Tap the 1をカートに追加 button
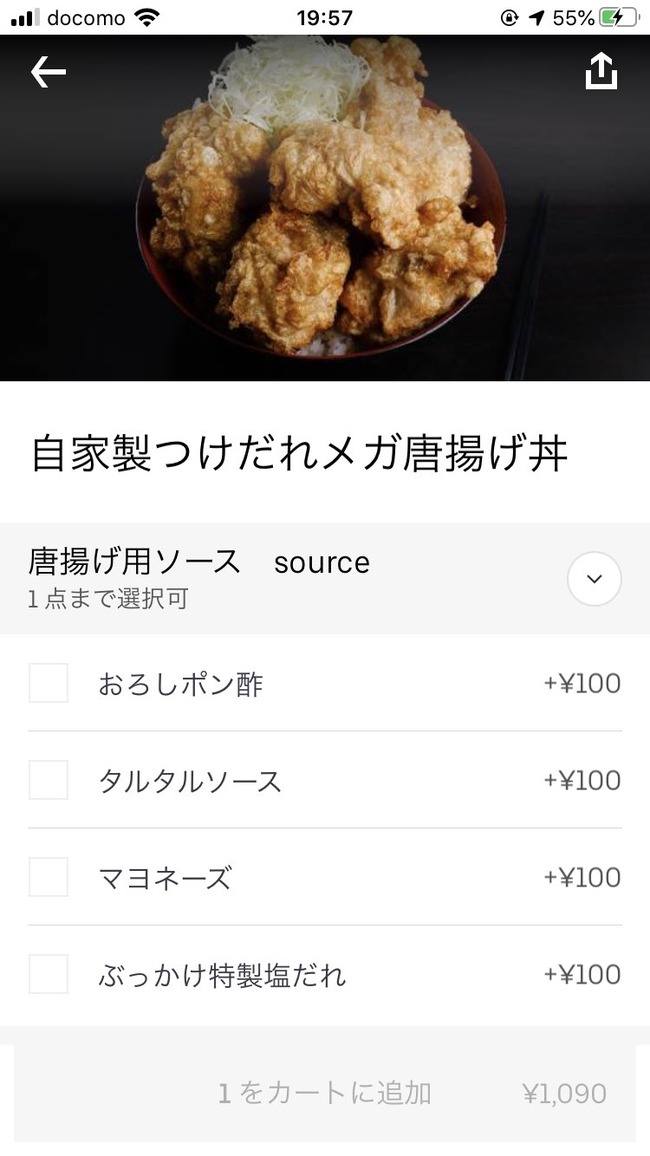Screen dimensions: 650x1156 325,1093
